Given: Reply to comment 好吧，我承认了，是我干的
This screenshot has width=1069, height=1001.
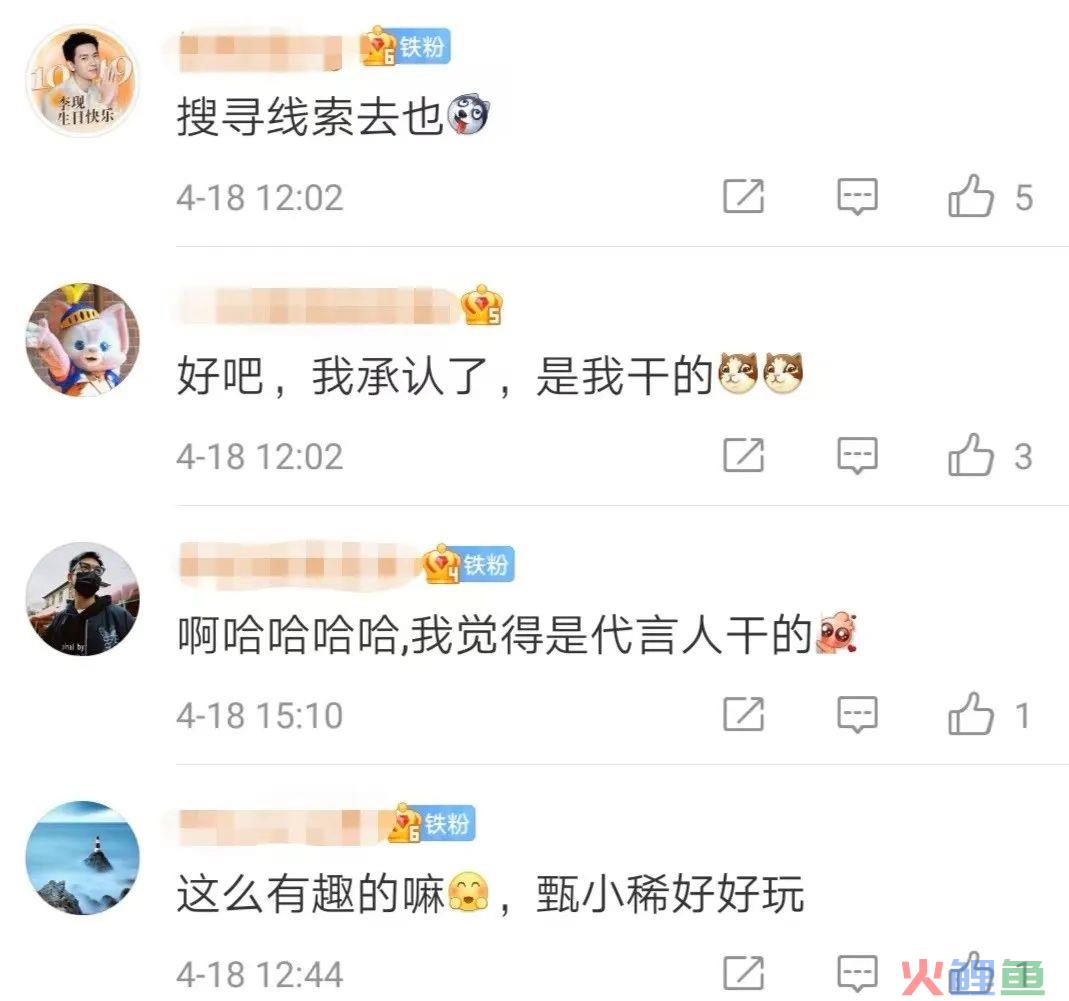Looking at the screenshot, I should 857,457.
